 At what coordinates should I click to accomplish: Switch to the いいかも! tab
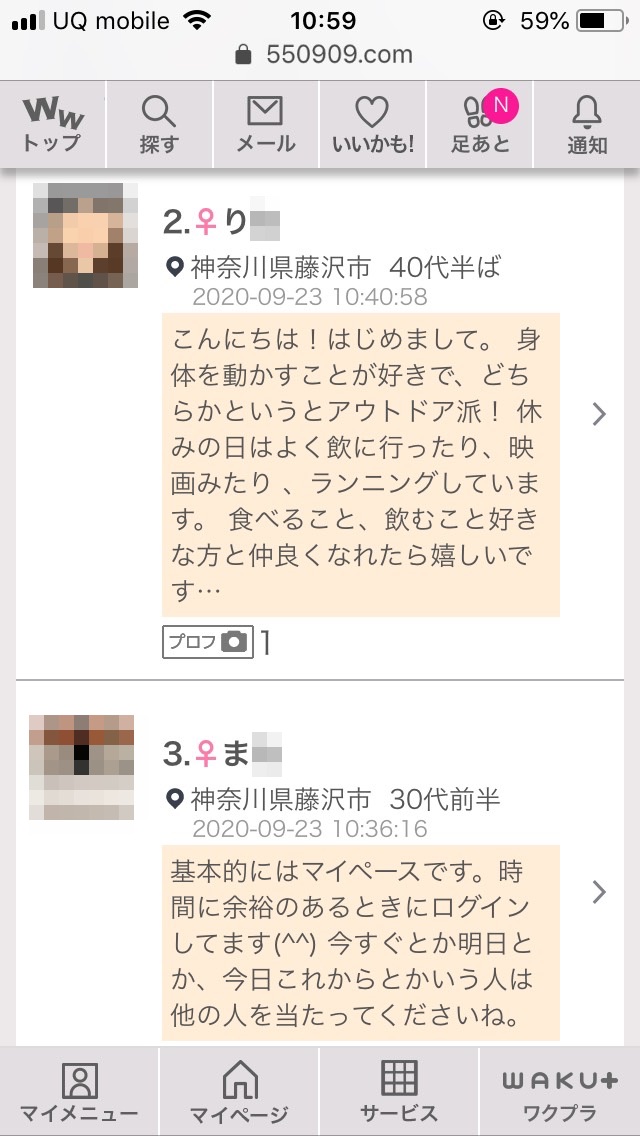[373, 125]
